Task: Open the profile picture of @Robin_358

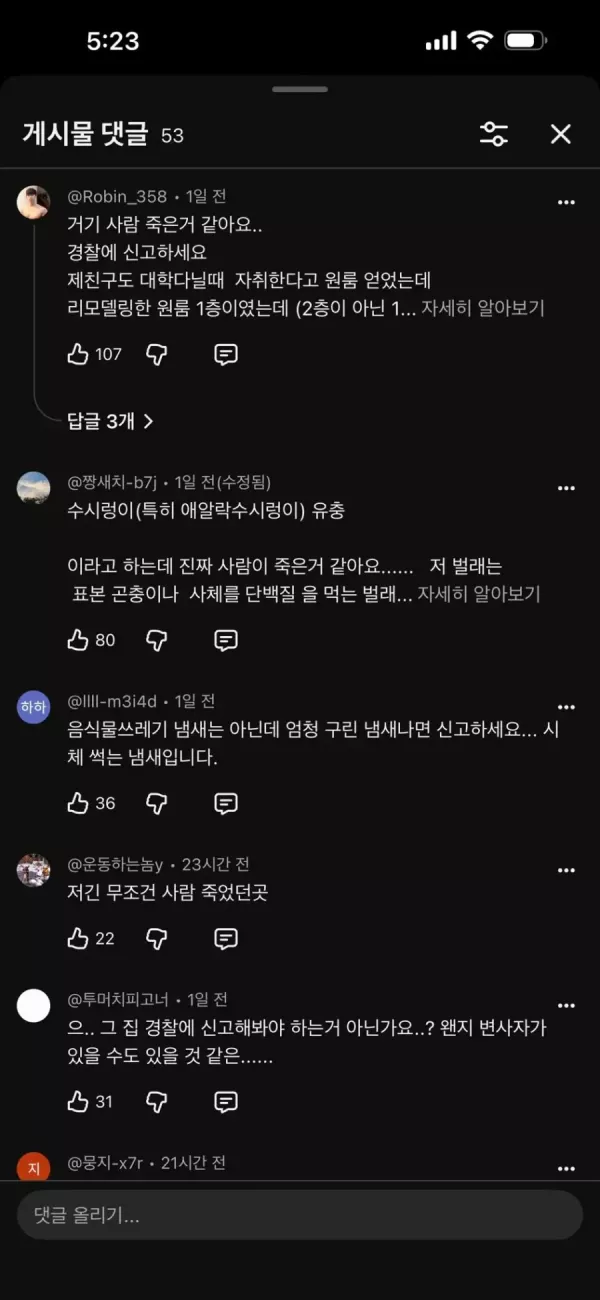Action: click(x=34, y=202)
